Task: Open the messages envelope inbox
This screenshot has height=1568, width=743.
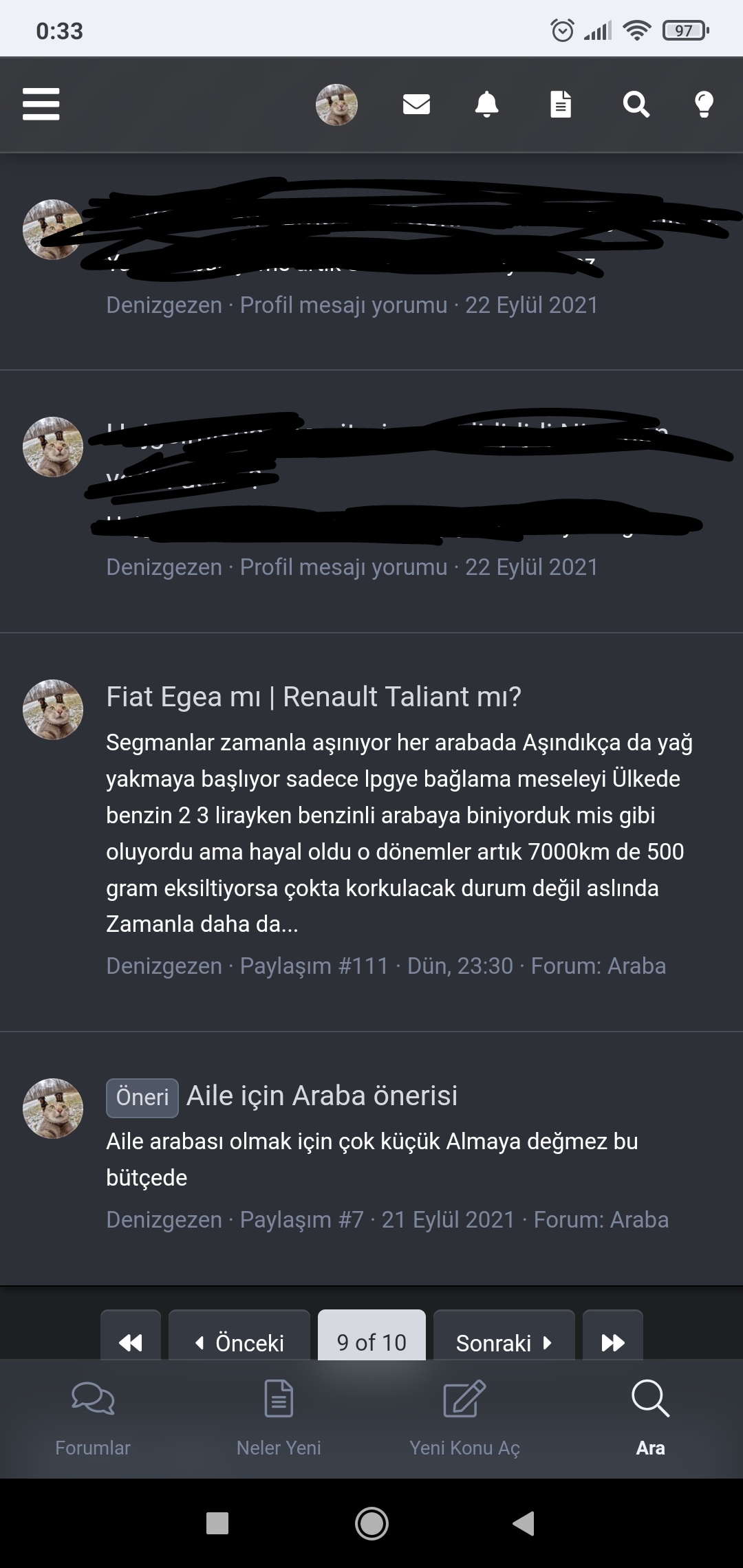Action: pos(416,105)
